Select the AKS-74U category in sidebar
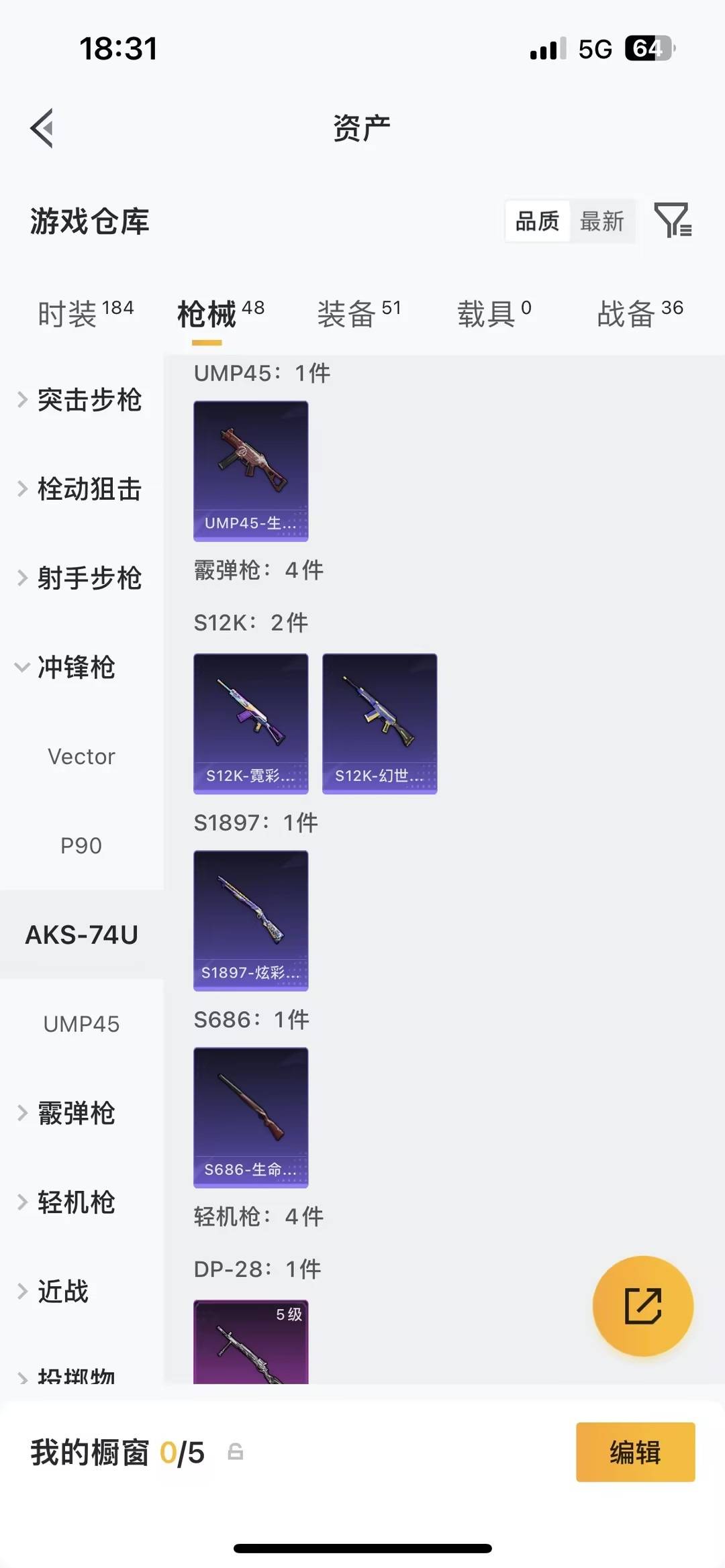This screenshot has height=1568, width=725. coord(81,934)
